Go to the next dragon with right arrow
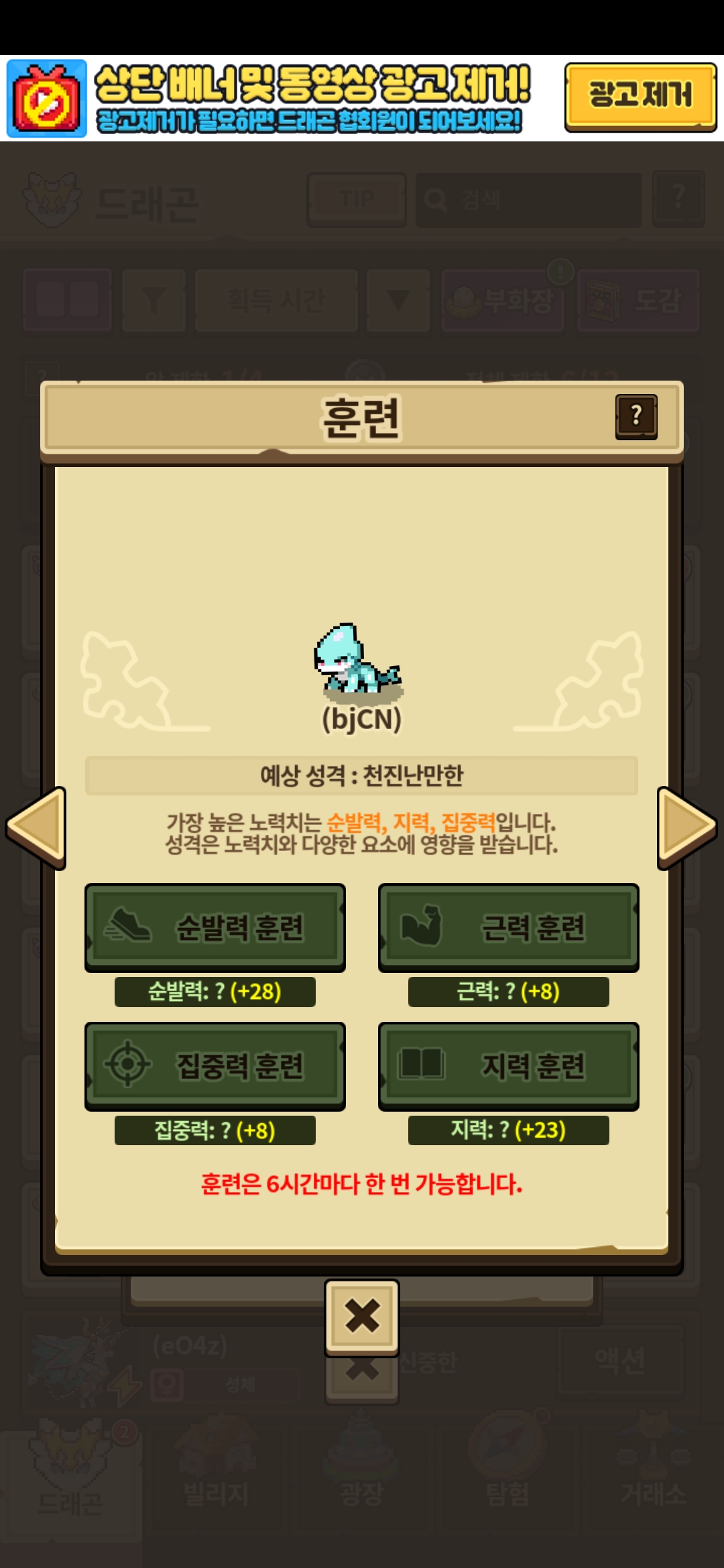 (687, 828)
